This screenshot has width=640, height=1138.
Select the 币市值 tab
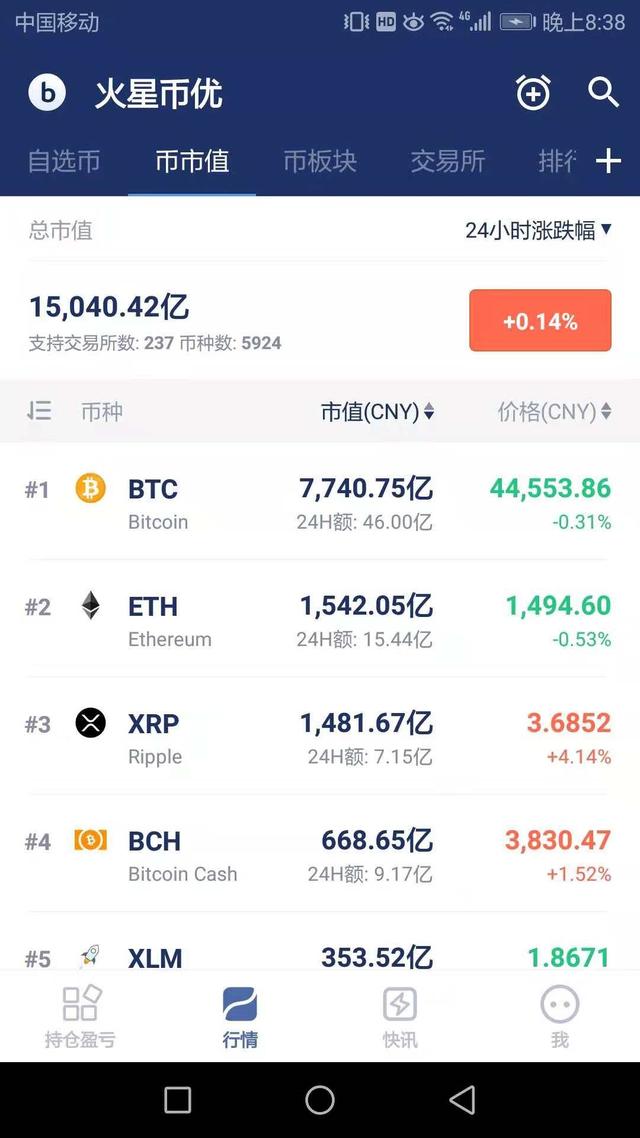[x=192, y=161]
